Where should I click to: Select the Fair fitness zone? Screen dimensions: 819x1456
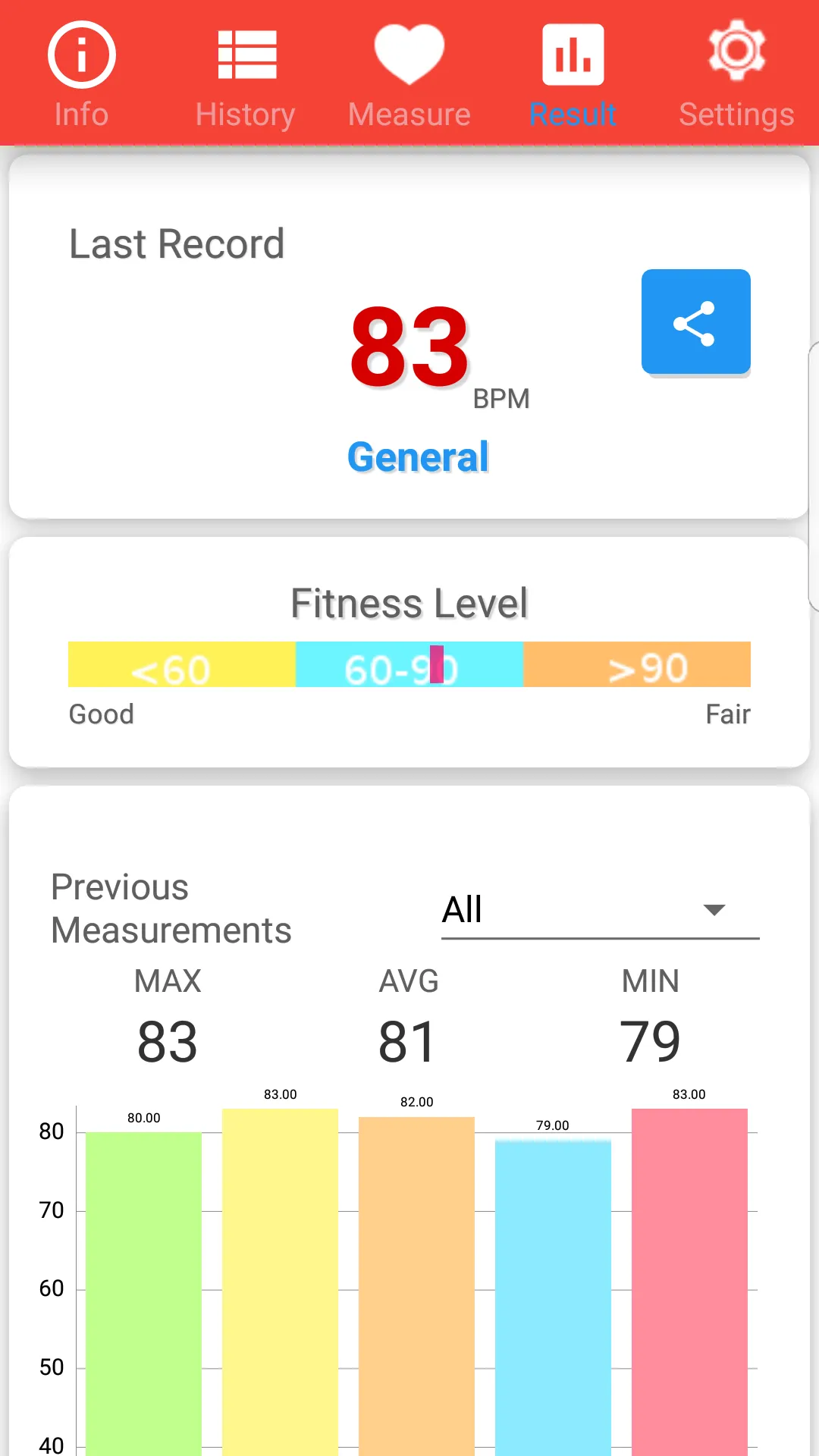tap(729, 714)
